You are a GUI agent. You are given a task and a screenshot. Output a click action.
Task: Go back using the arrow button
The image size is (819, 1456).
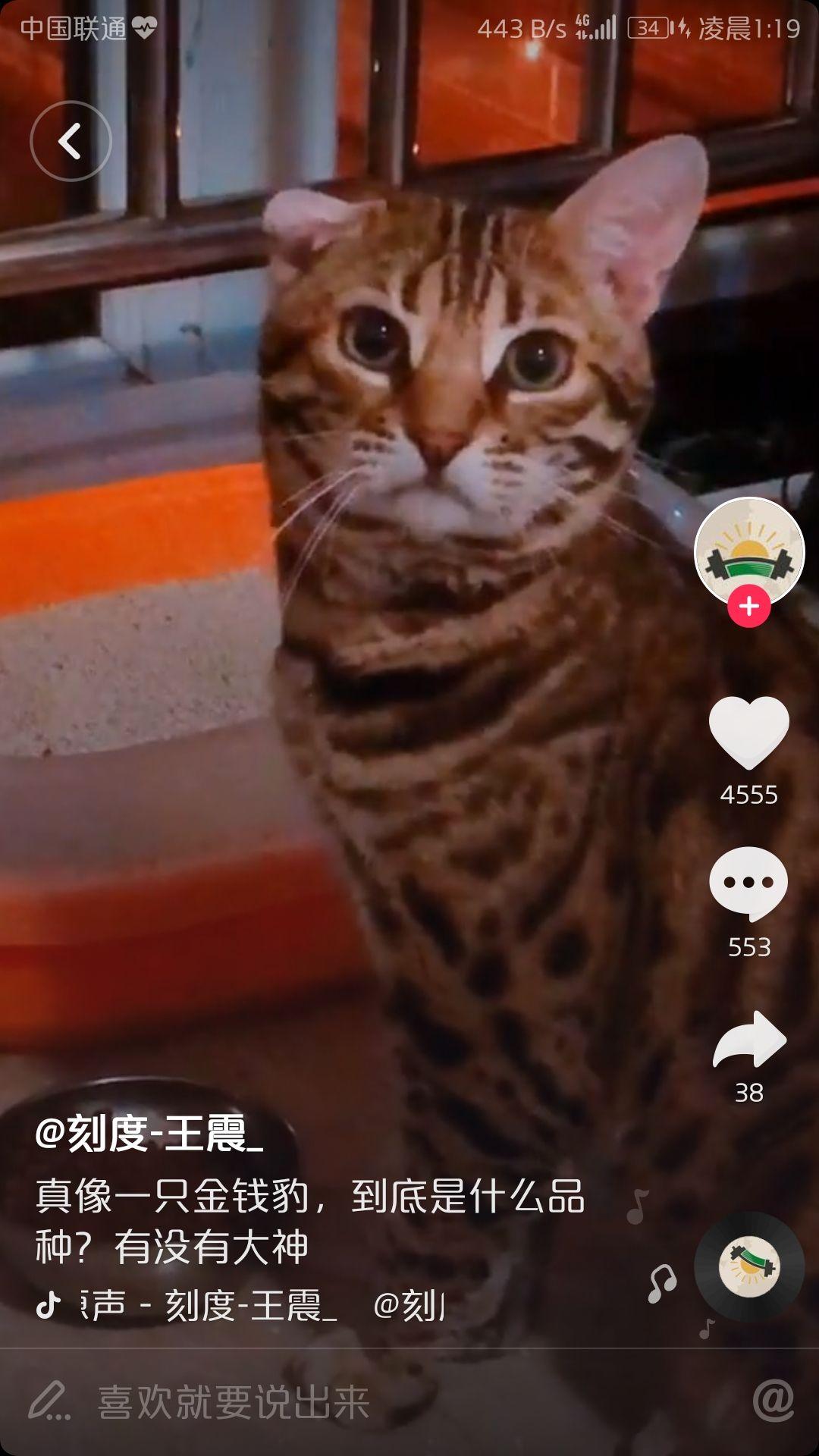point(71,141)
